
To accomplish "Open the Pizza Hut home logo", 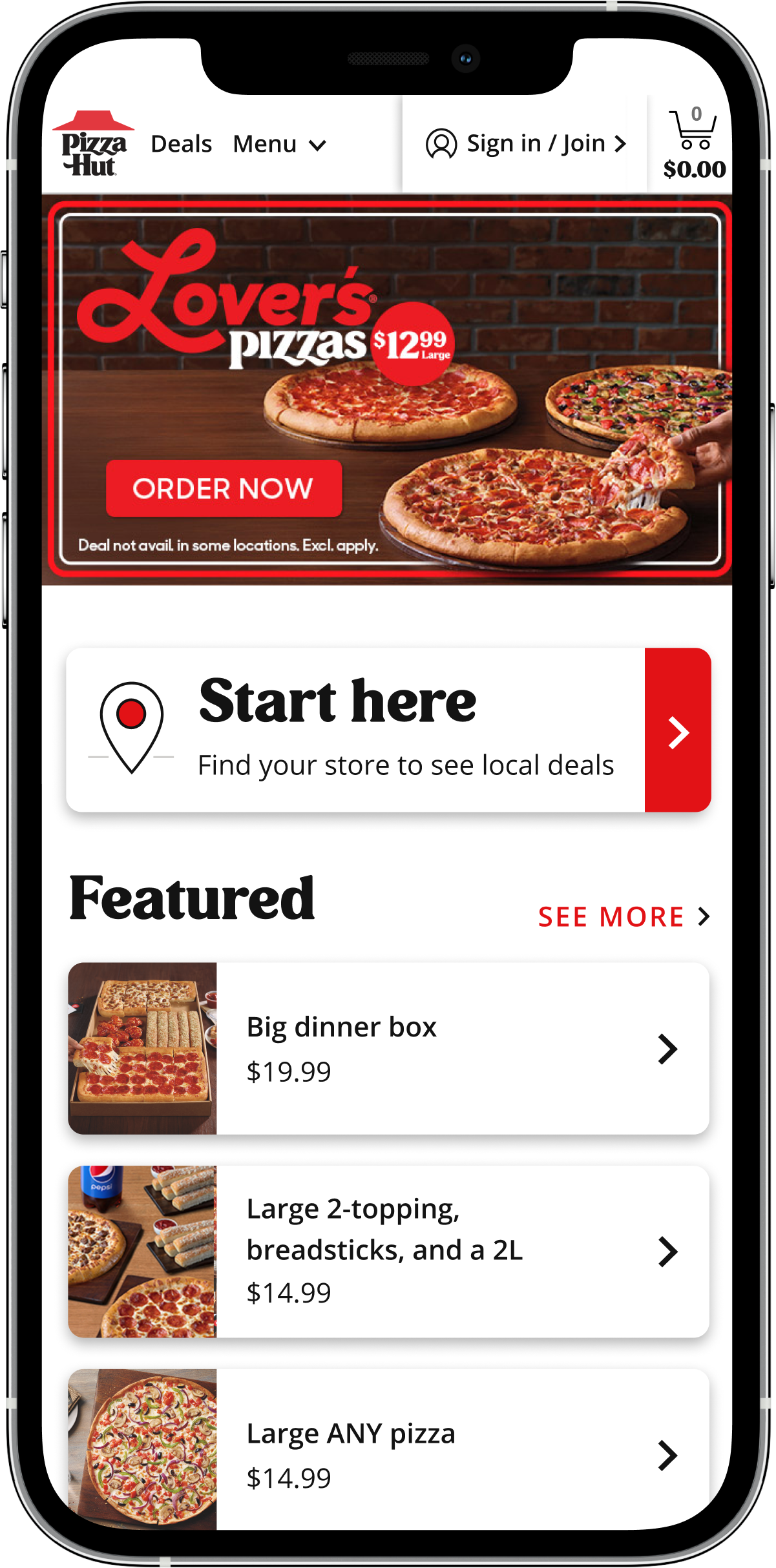I will tap(93, 144).
